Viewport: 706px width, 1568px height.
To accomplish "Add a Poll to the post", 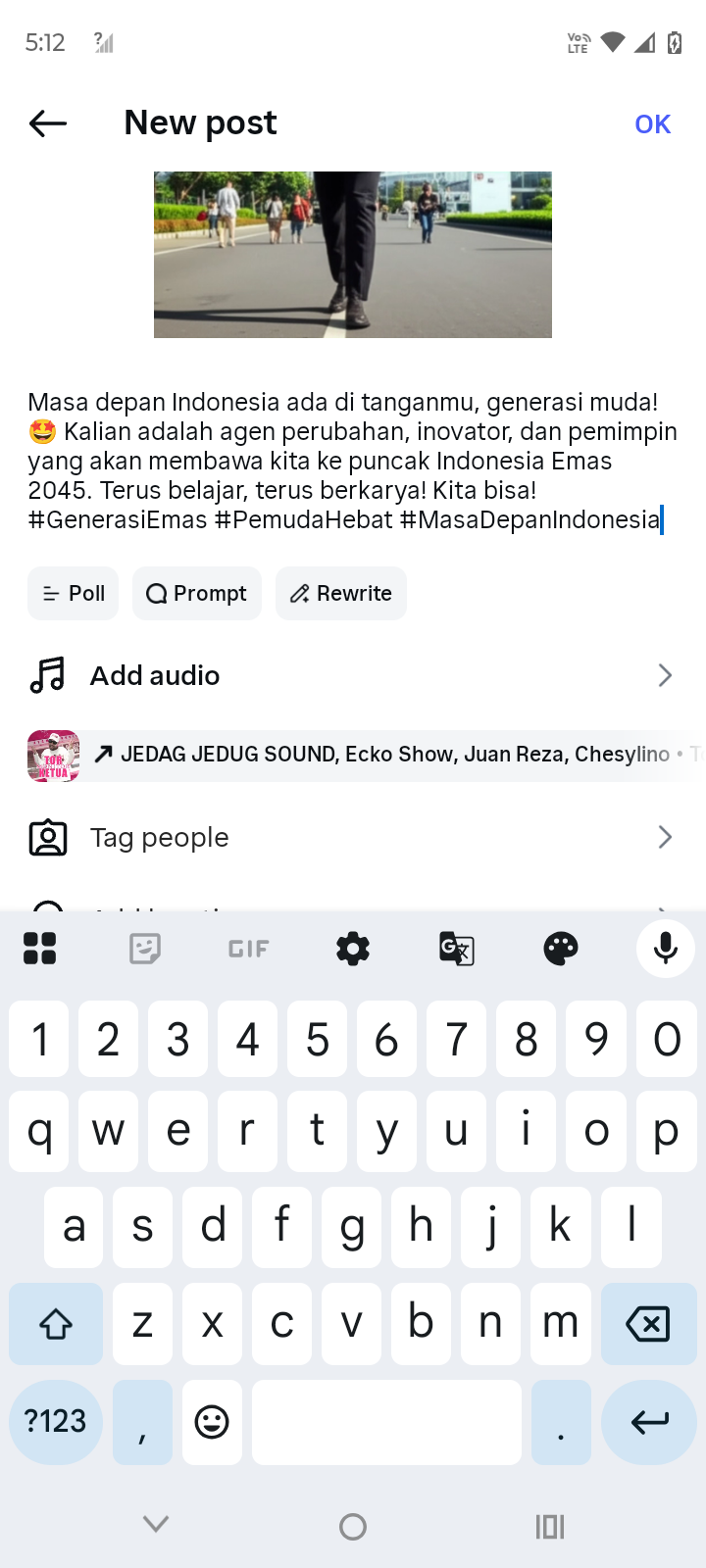I will pos(74,594).
